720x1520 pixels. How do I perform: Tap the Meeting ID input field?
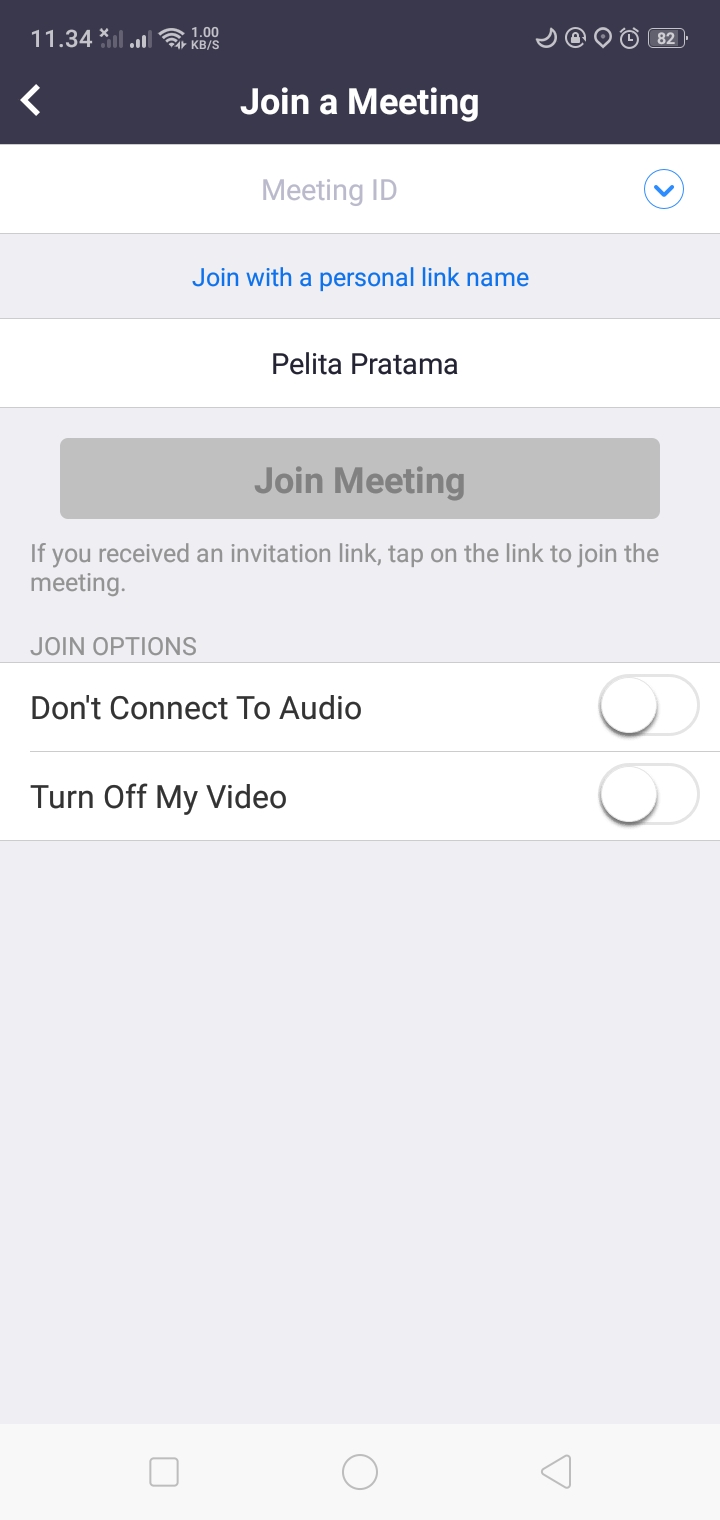[329, 190]
